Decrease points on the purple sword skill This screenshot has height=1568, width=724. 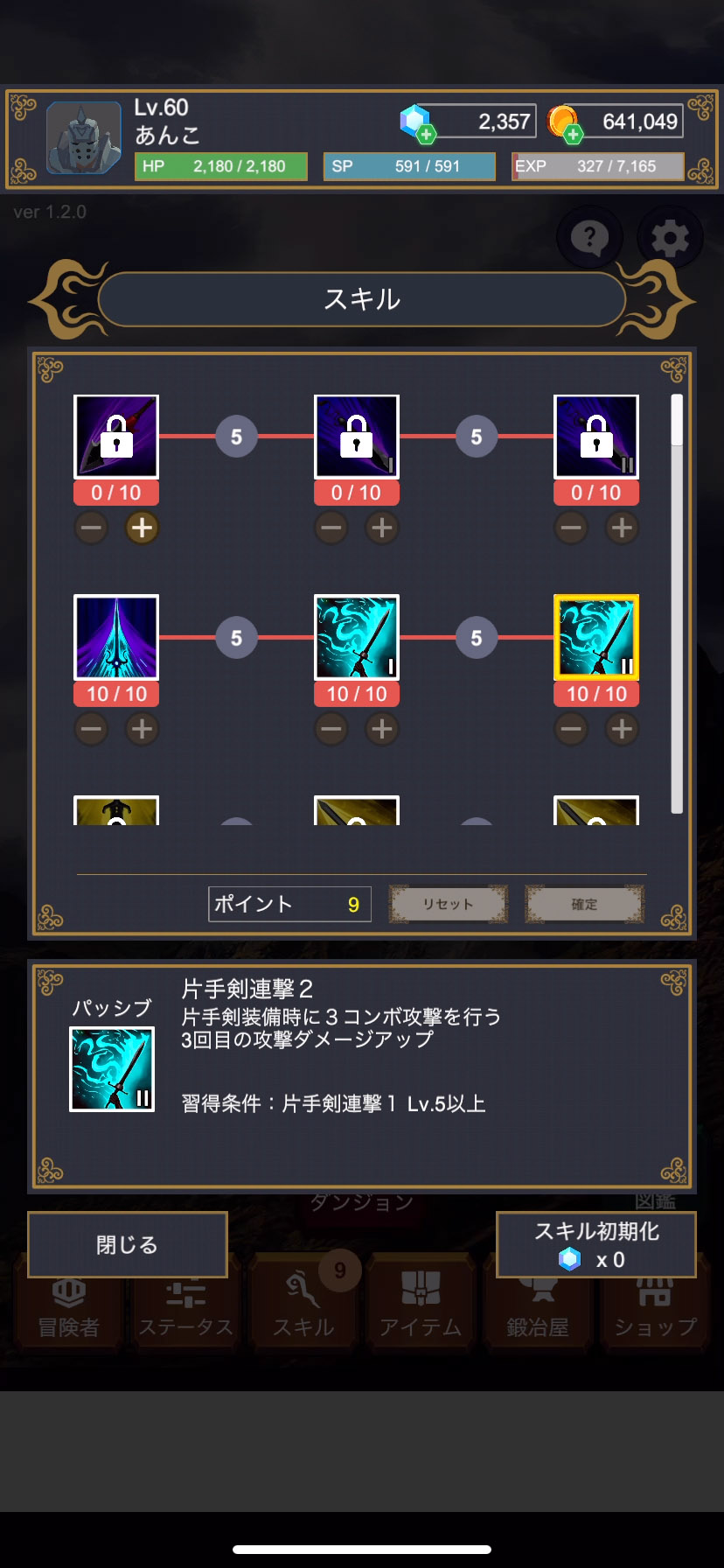pyautogui.click(x=91, y=729)
